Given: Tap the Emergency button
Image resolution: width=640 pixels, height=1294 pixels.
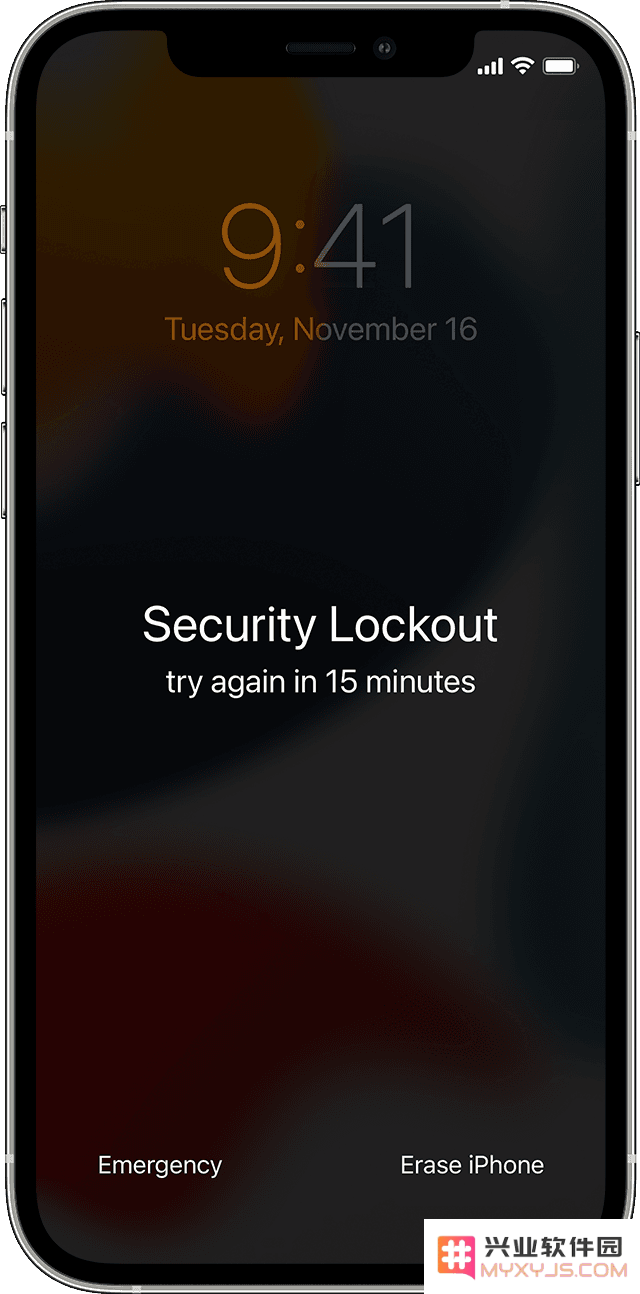Looking at the screenshot, I should pos(160,1165).
